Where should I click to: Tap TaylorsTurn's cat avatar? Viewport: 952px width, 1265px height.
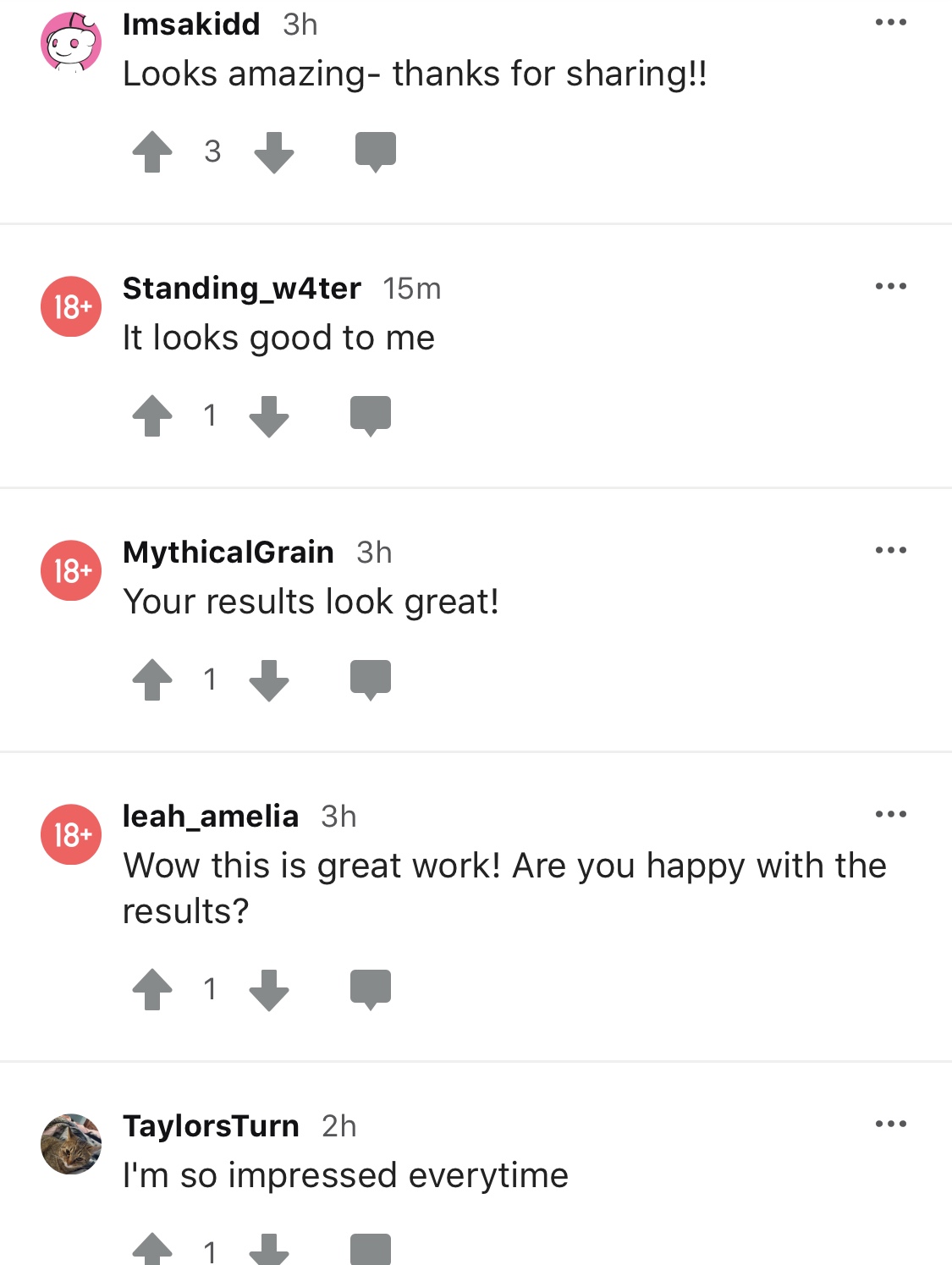[71, 1144]
